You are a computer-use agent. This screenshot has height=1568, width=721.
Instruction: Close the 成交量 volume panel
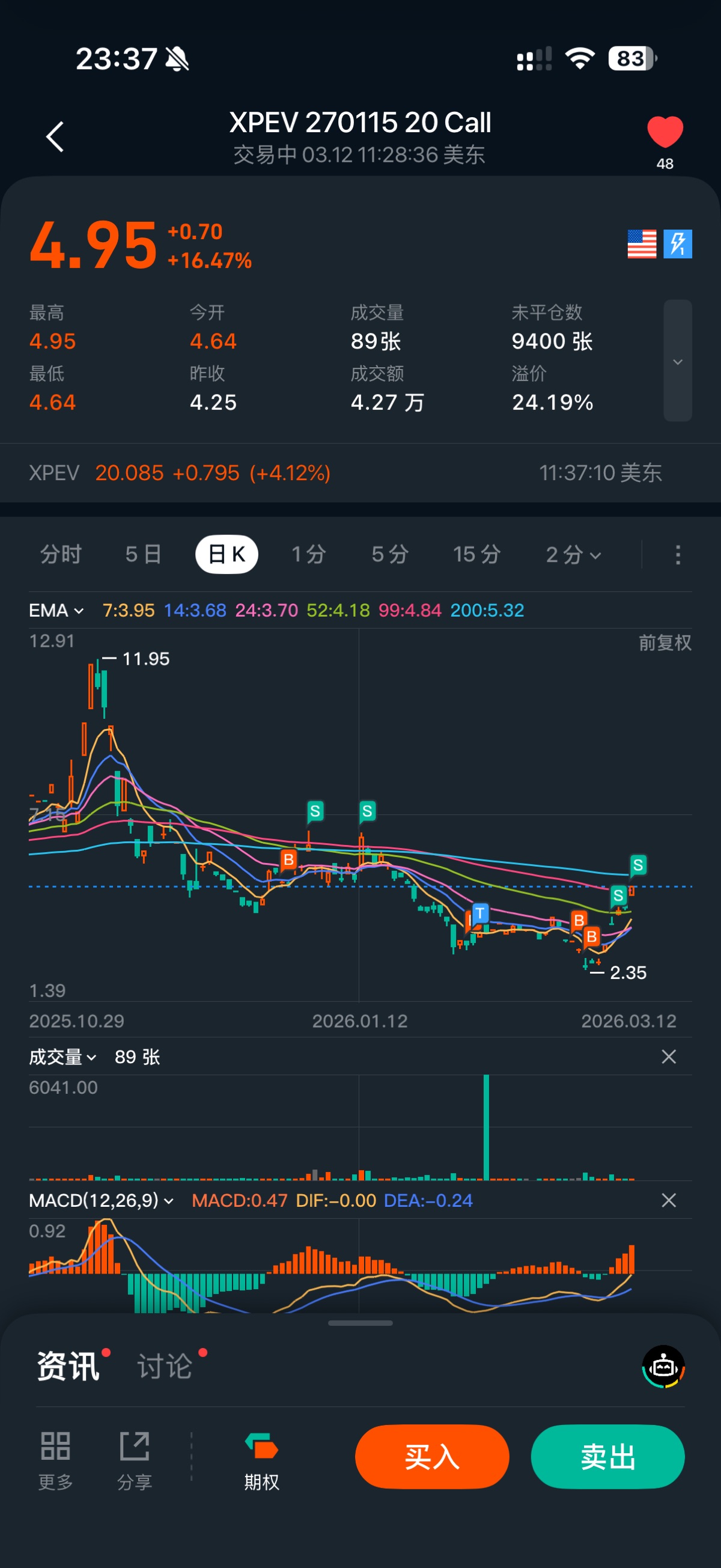[669, 1057]
